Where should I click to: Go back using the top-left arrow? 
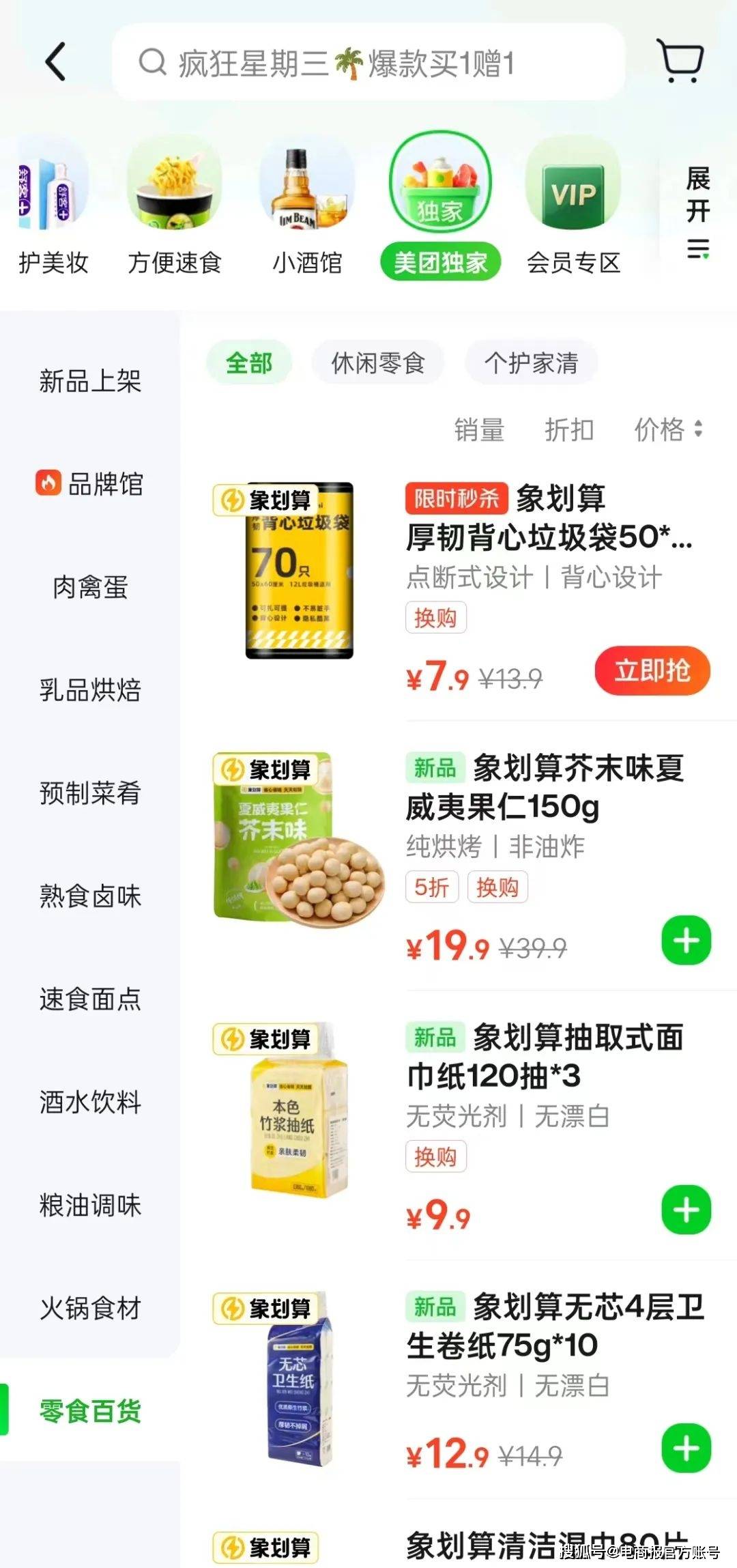[x=56, y=62]
